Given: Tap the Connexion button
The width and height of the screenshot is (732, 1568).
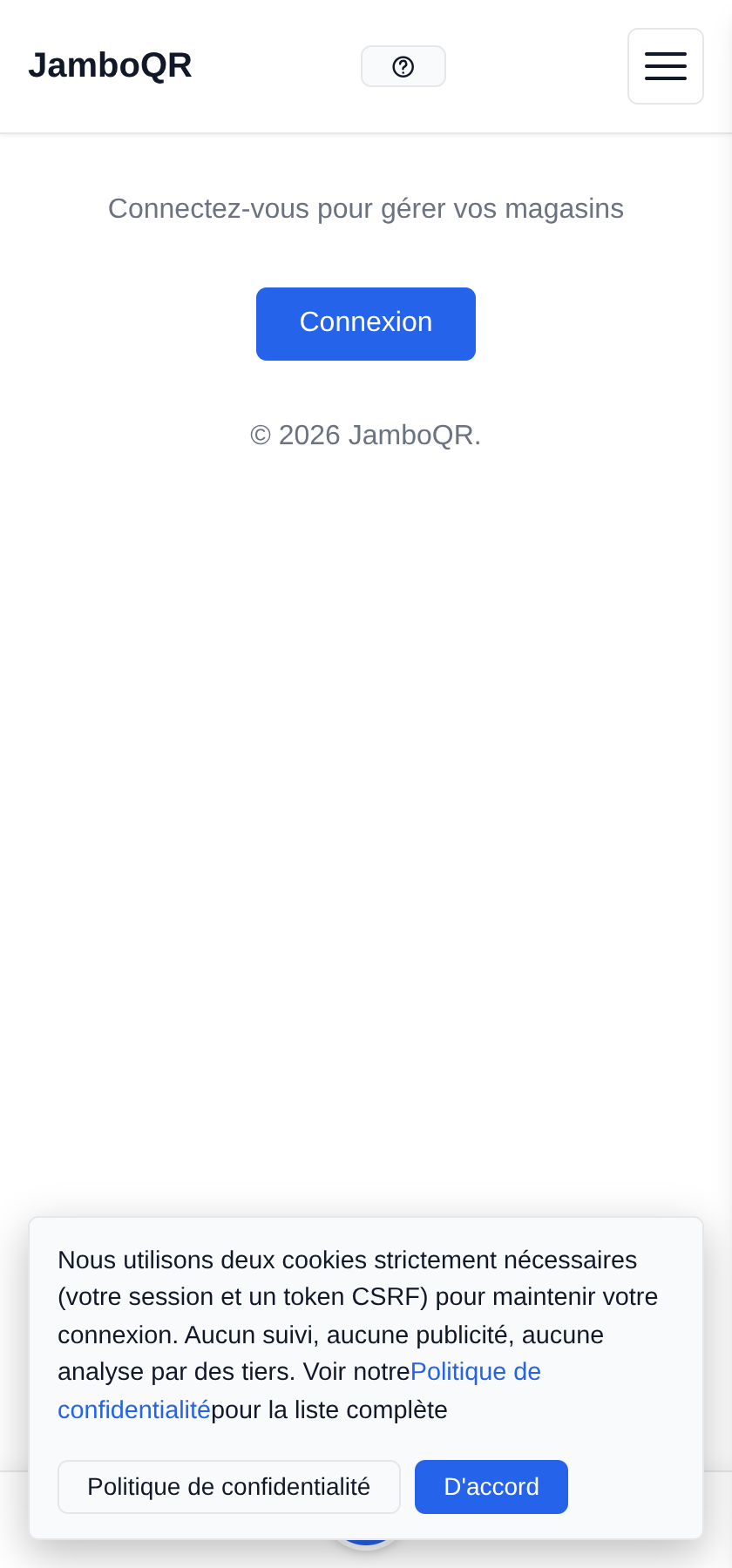Looking at the screenshot, I should 366,324.
